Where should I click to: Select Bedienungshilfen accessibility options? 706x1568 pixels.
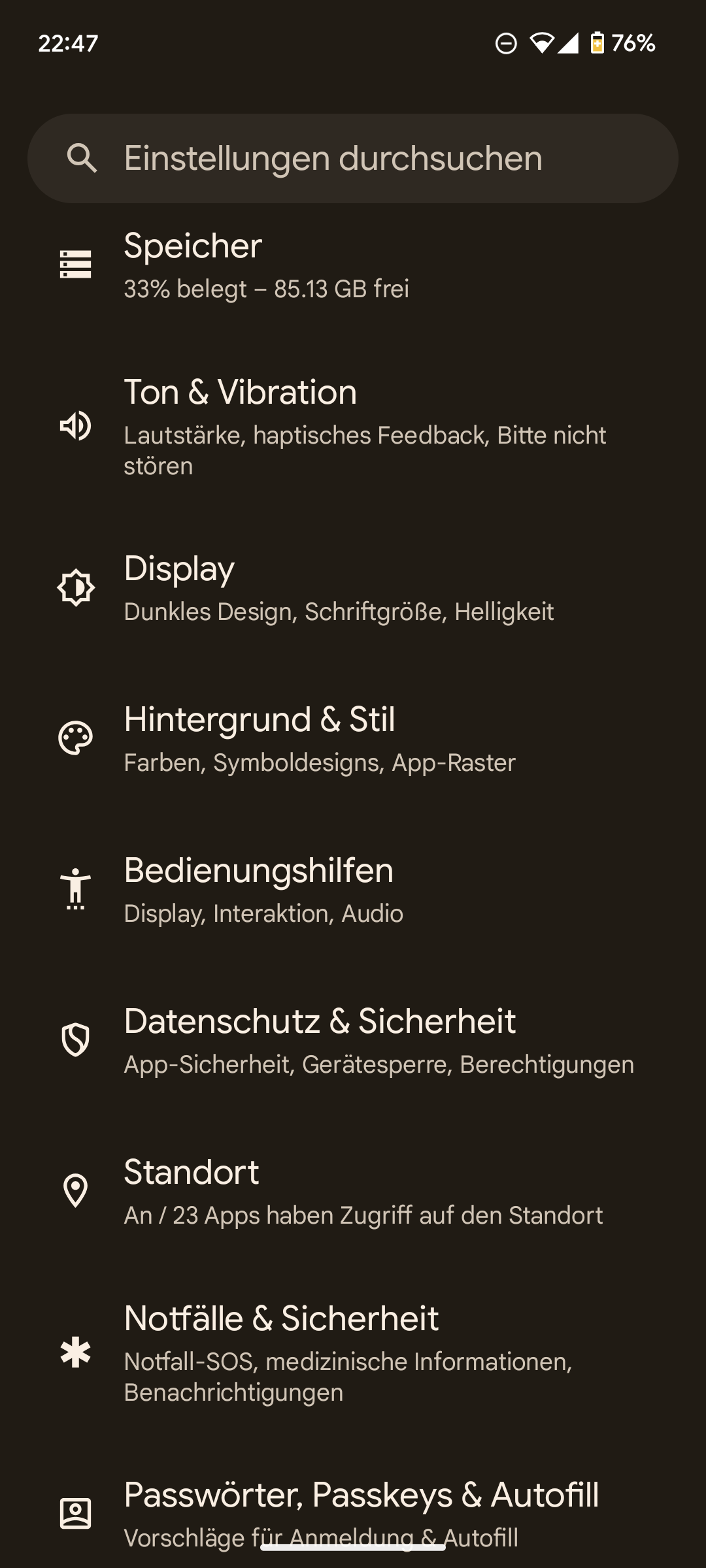353,890
